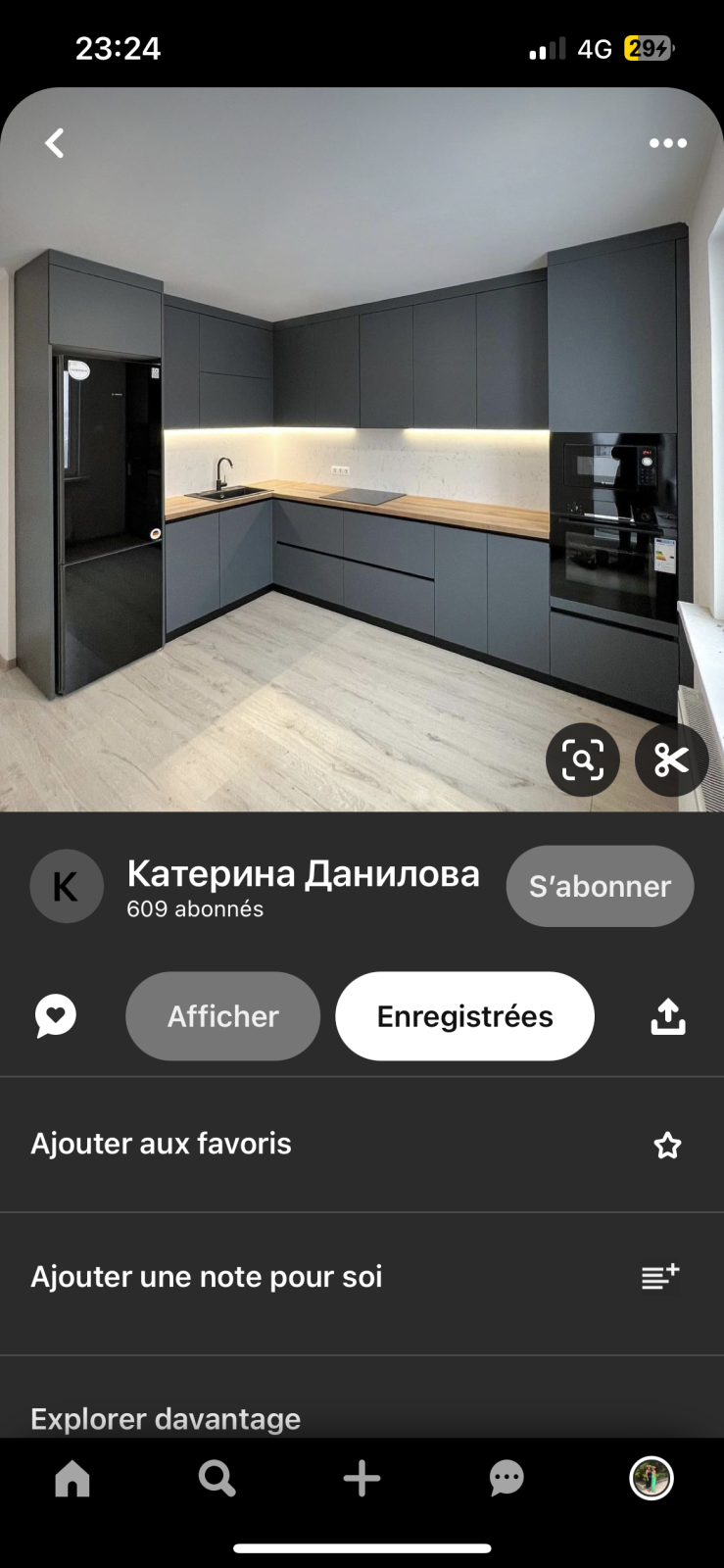This screenshot has height=1568, width=724.
Task: Tap the S'abonner button
Action: (x=600, y=886)
